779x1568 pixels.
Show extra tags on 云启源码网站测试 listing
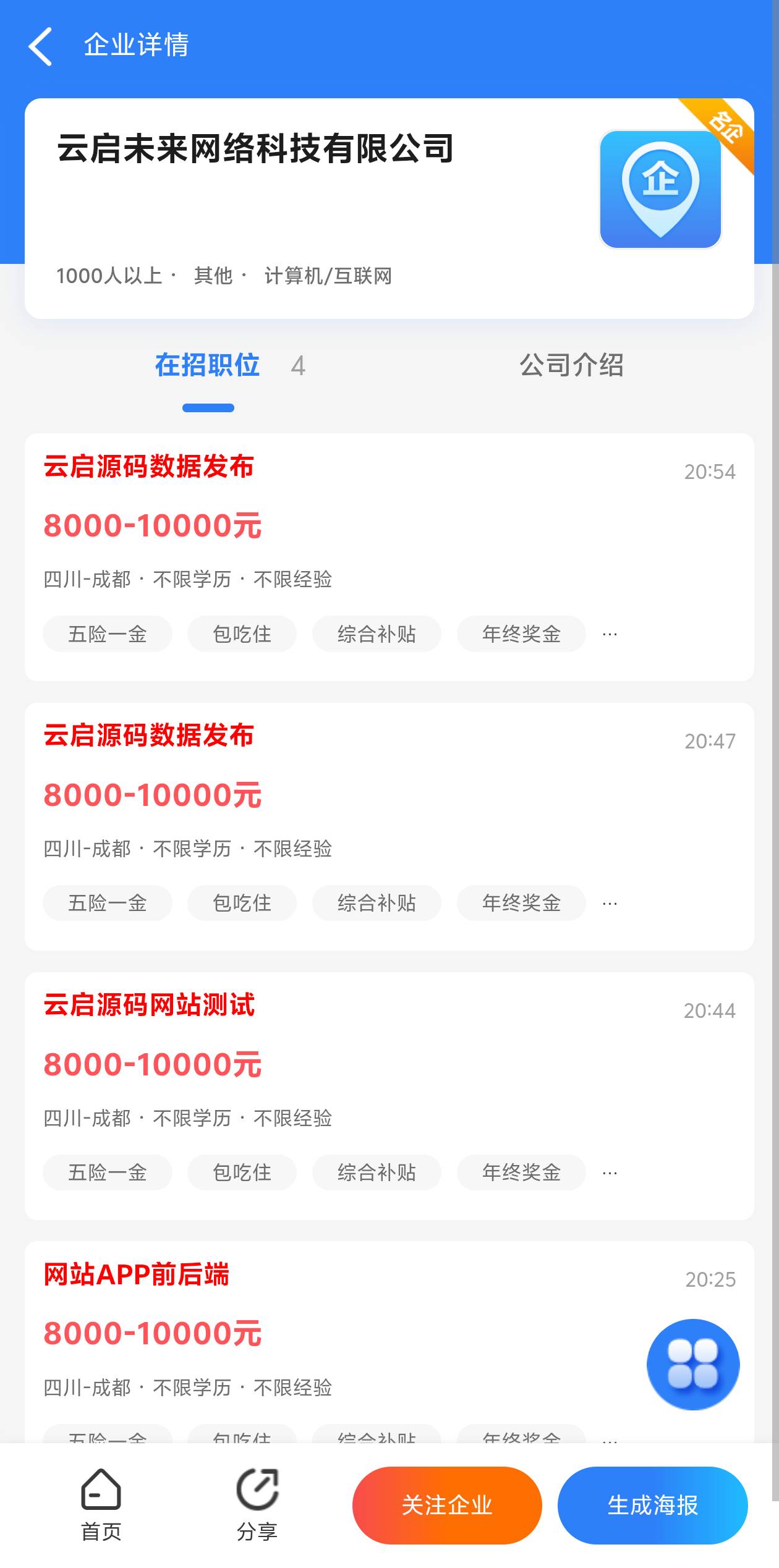pos(610,1172)
